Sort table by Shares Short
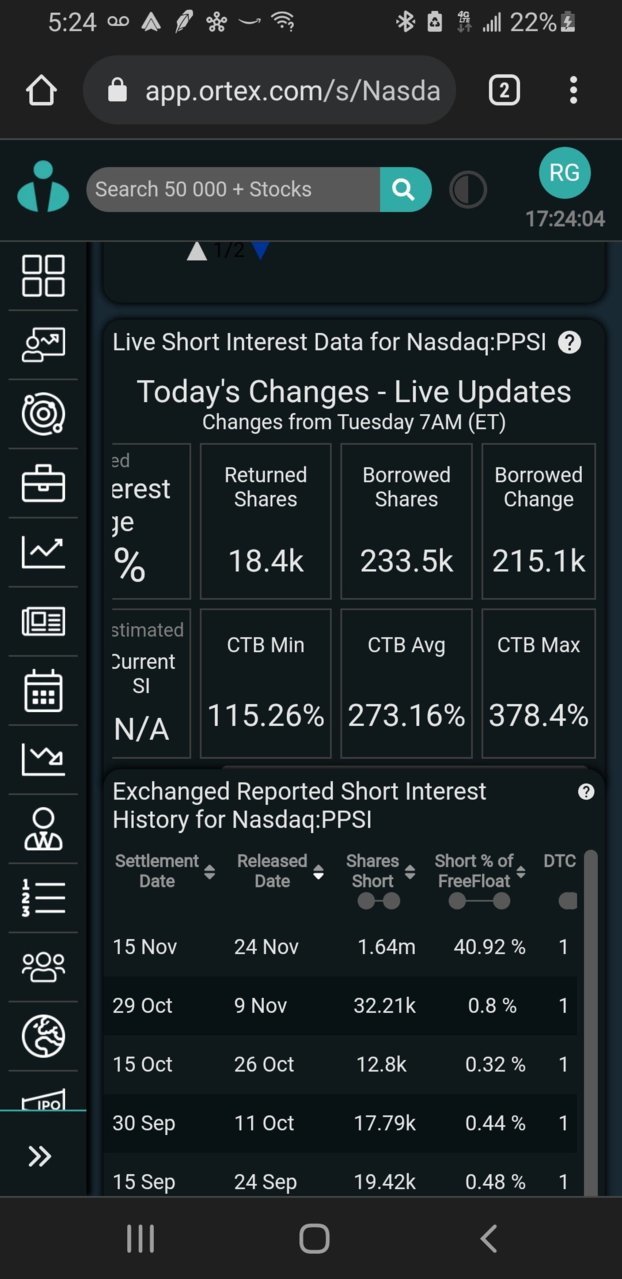 click(380, 871)
